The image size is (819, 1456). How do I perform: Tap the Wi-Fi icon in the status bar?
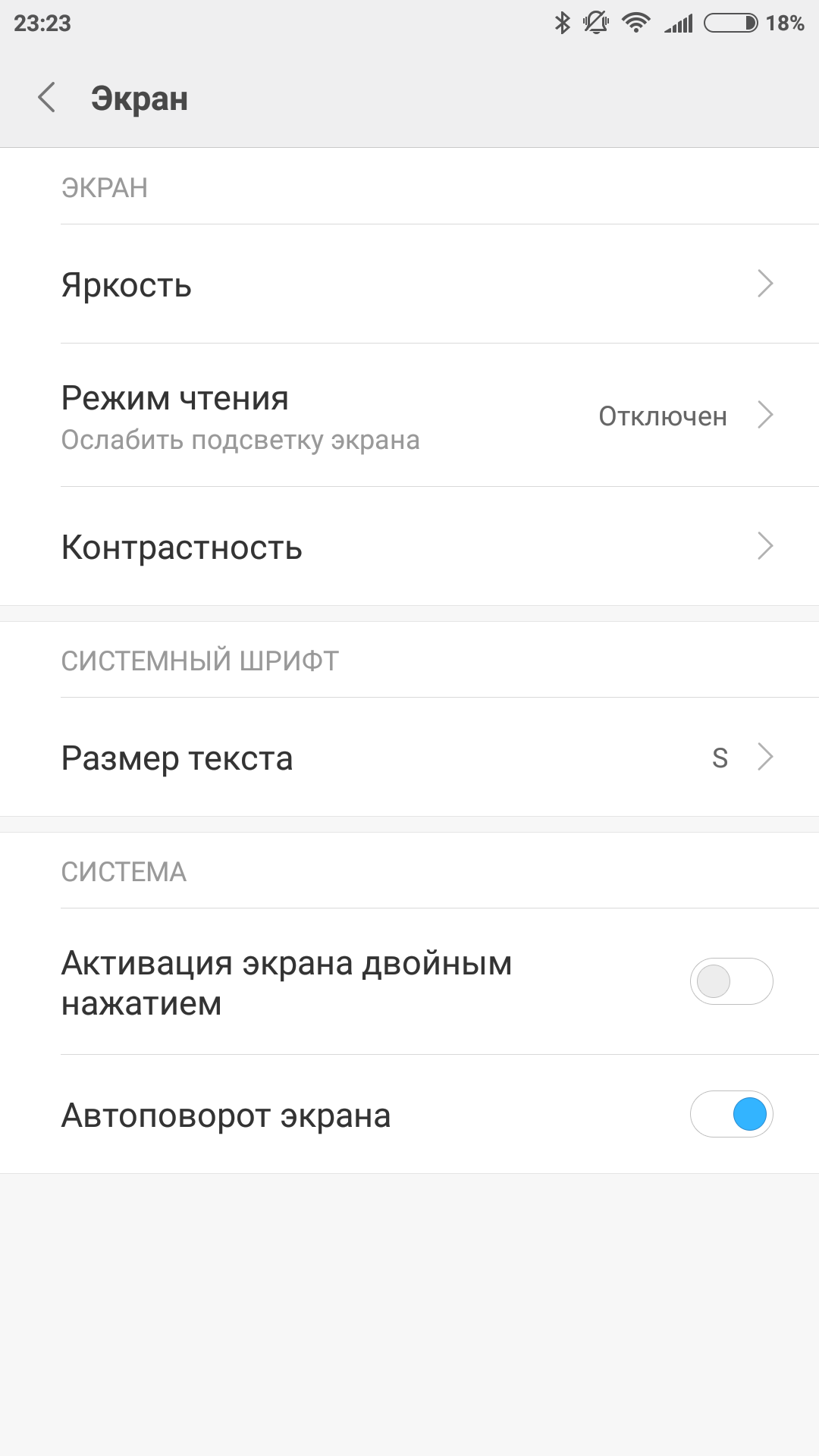point(635,23)
